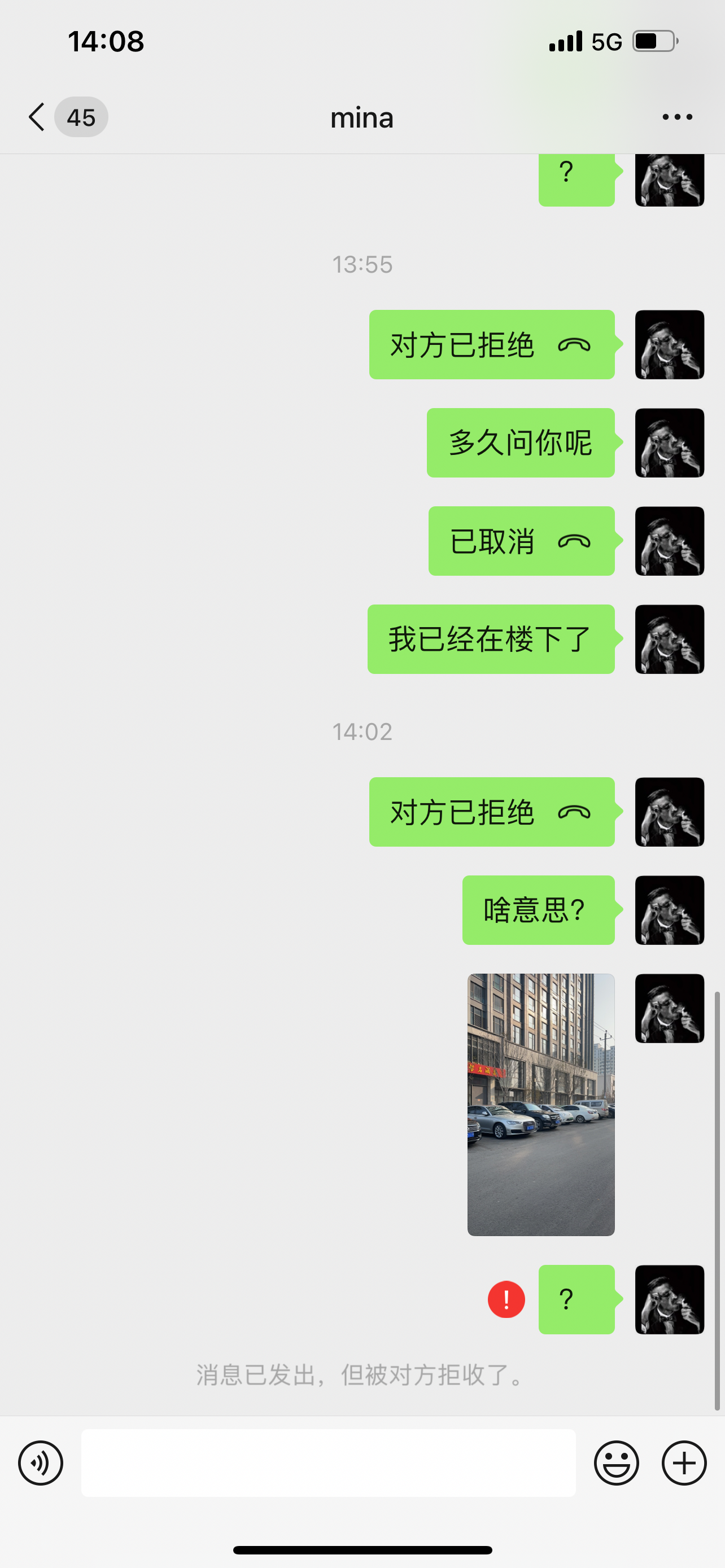725x1568 pixels.
Task: Call again from the 13:55 对方已拒绝 bubble
Action: [491, 344]
